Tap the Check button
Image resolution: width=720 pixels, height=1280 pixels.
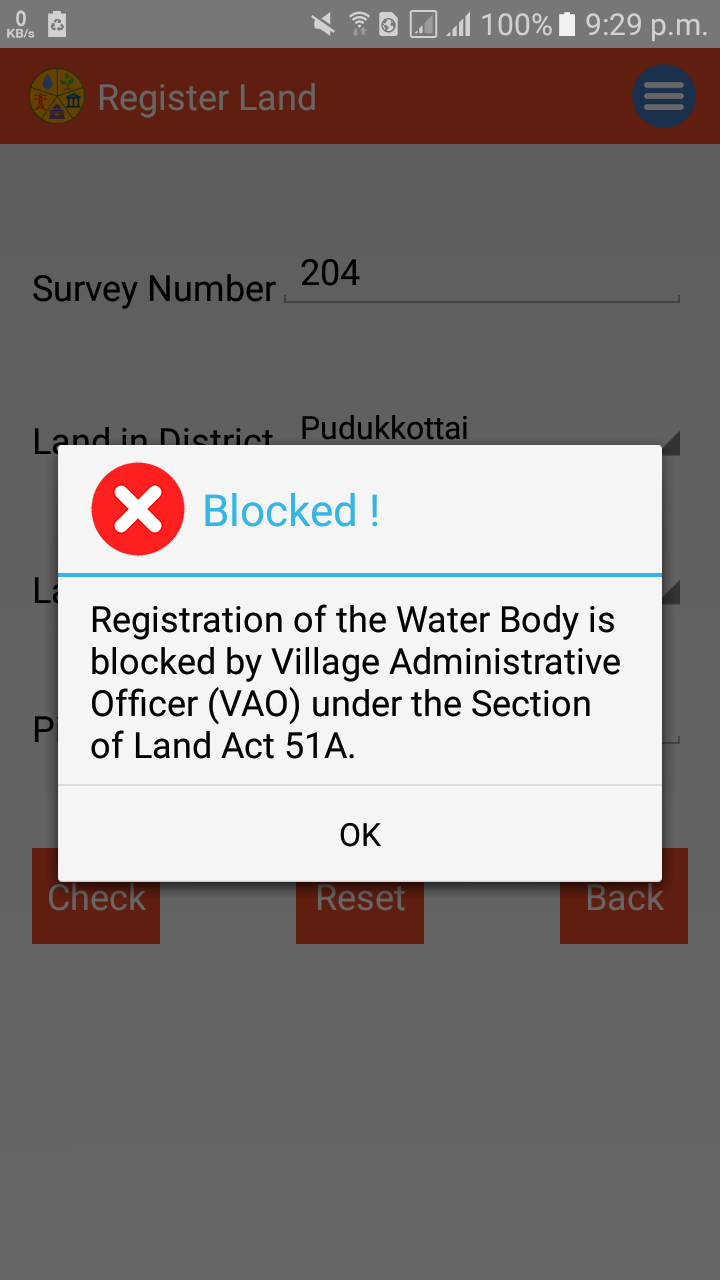pyautogui.click(x=96, y=896)
